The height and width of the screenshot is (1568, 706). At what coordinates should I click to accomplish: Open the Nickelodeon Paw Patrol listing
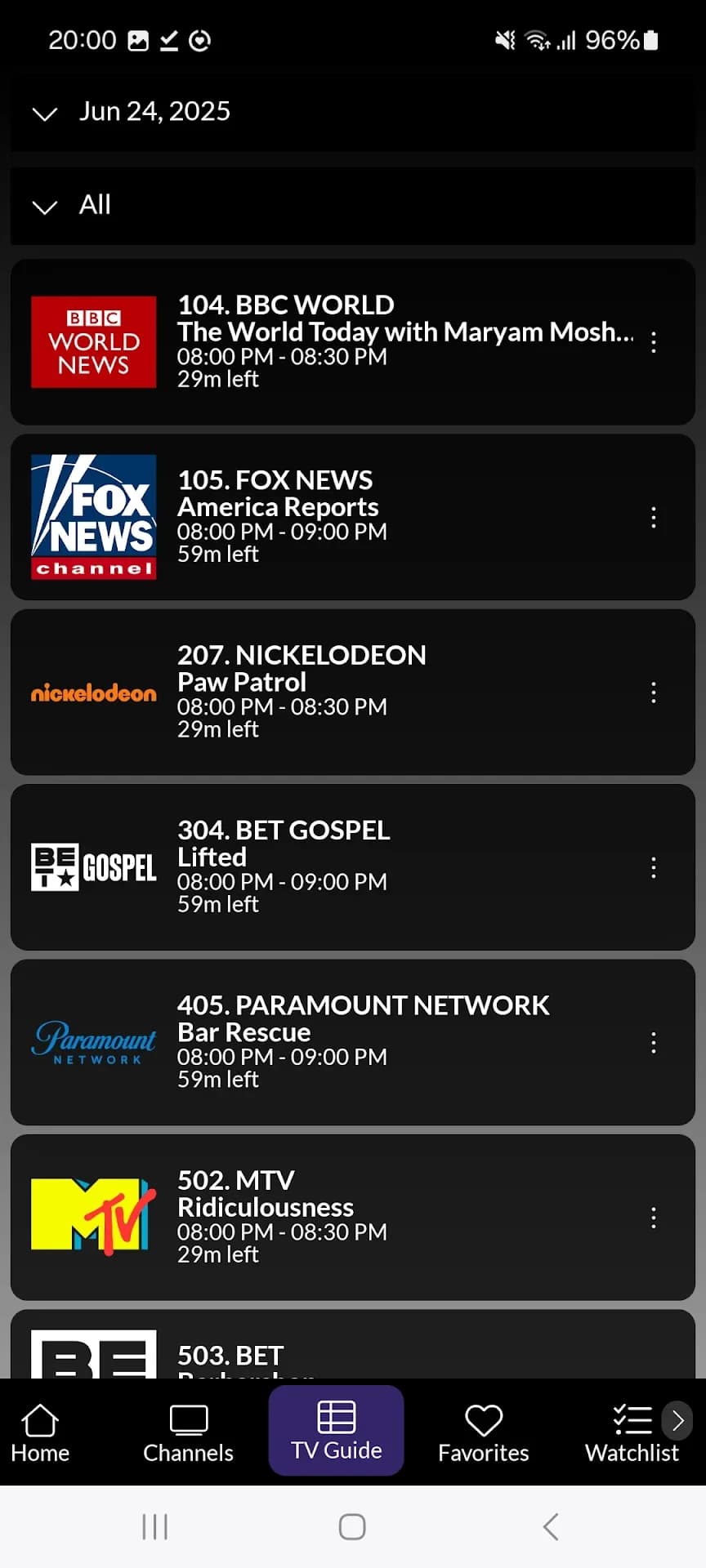pyautogui.click(x=352, y=693)
